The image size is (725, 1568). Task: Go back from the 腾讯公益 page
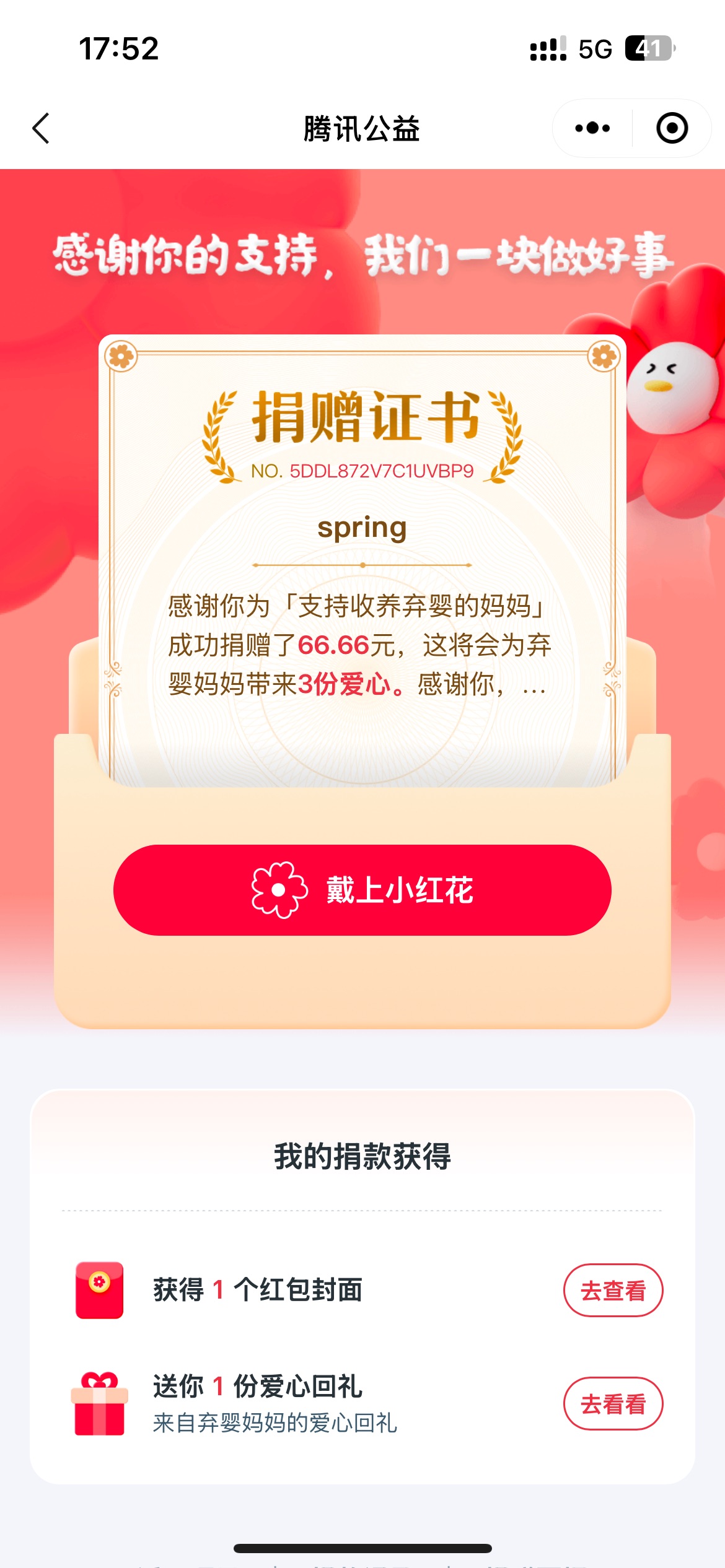41,128
